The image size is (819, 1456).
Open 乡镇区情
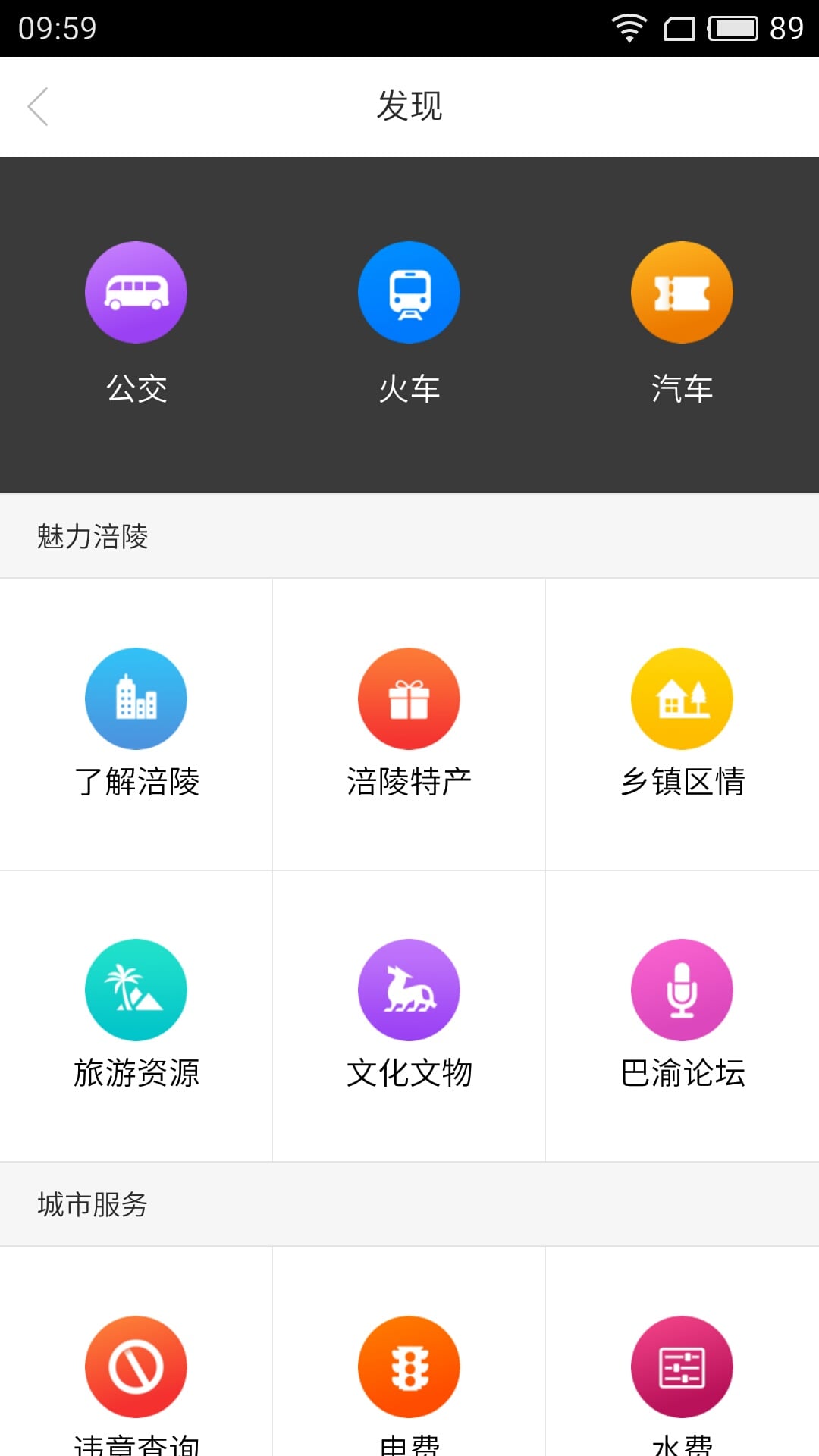(682, 724)
